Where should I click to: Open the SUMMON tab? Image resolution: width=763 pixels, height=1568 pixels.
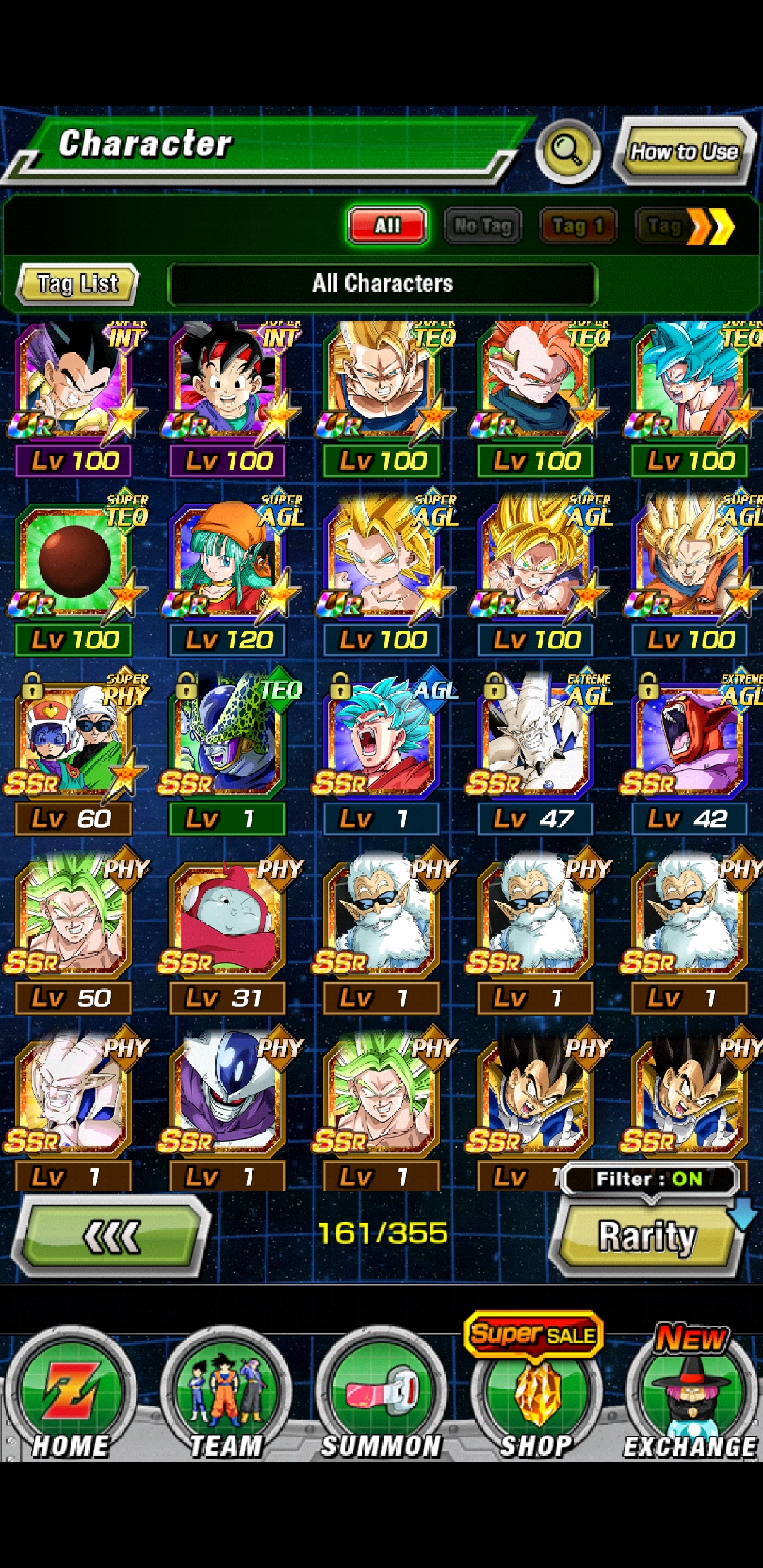click(381, 1394)
